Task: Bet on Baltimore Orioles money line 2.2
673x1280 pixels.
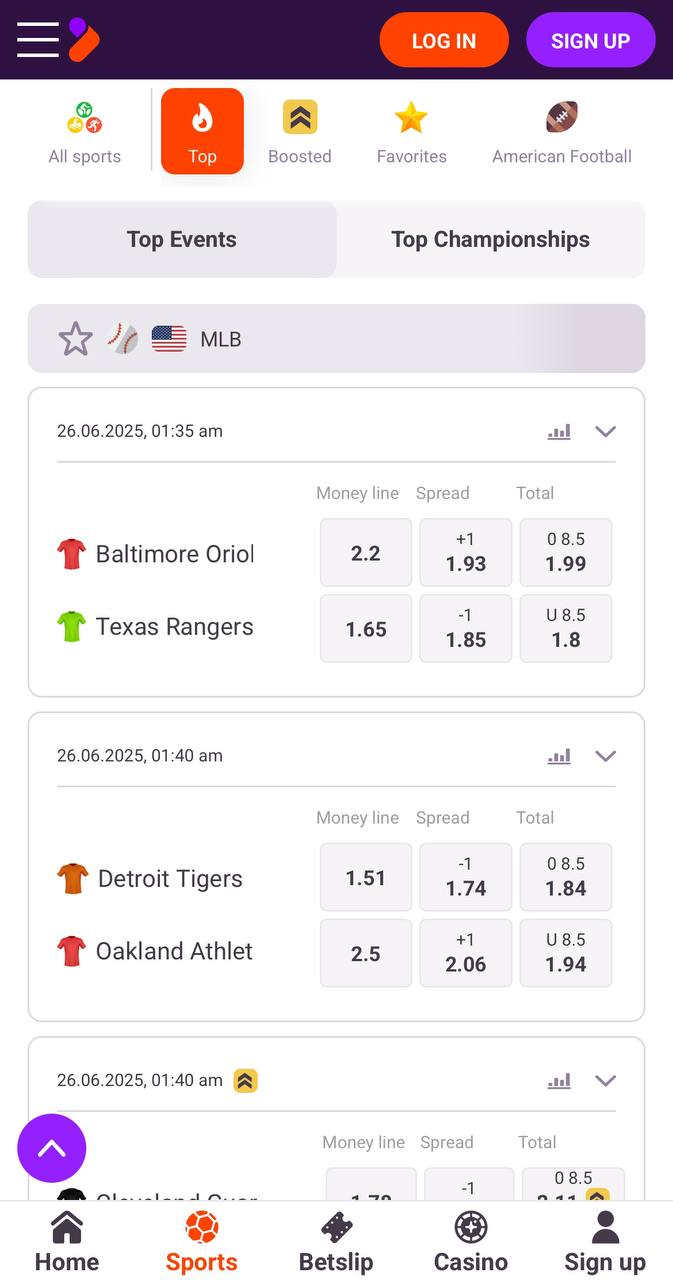Action: coord(366,553)
